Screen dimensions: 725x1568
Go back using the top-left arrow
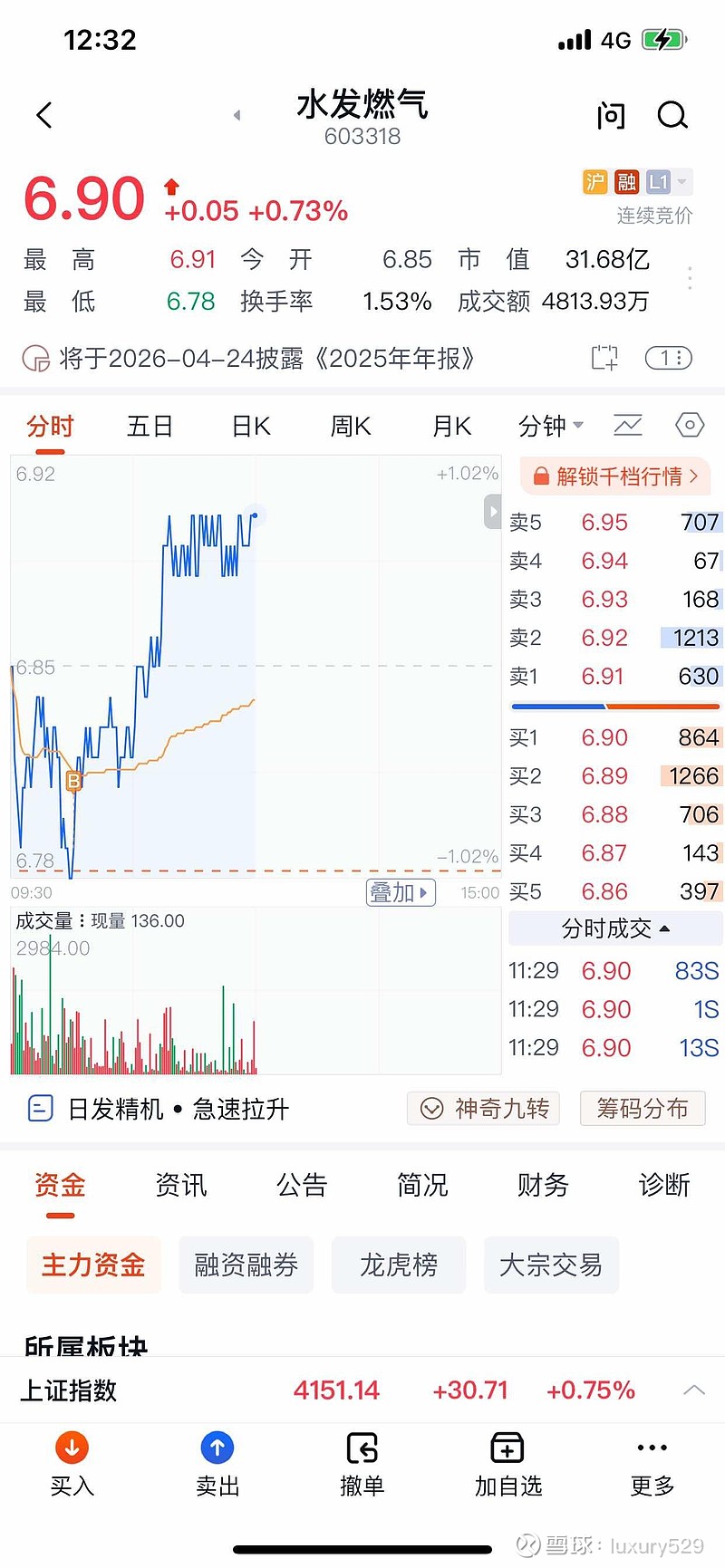point(43,115)
